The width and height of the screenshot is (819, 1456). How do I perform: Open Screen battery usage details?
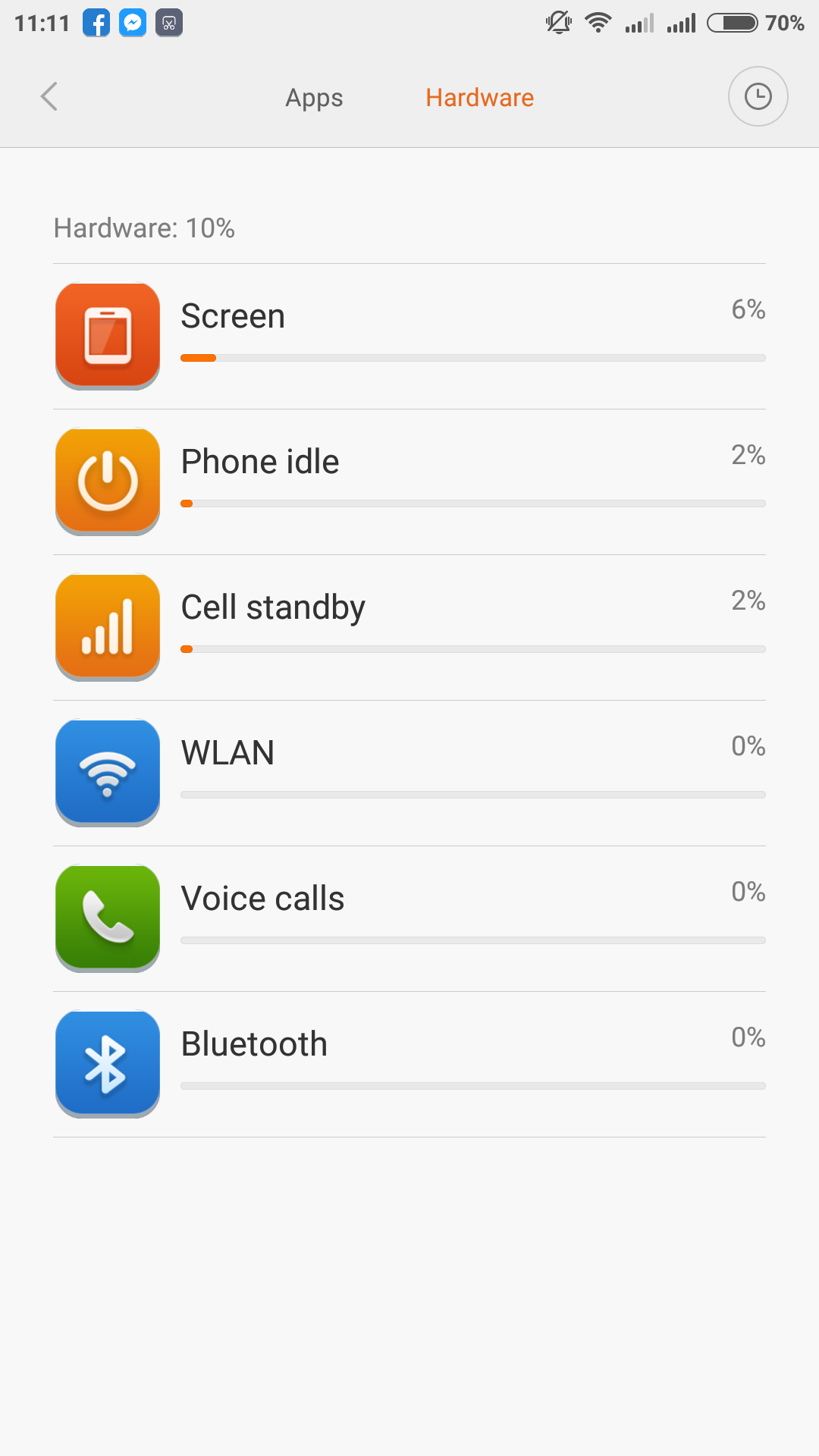[409, 337]
